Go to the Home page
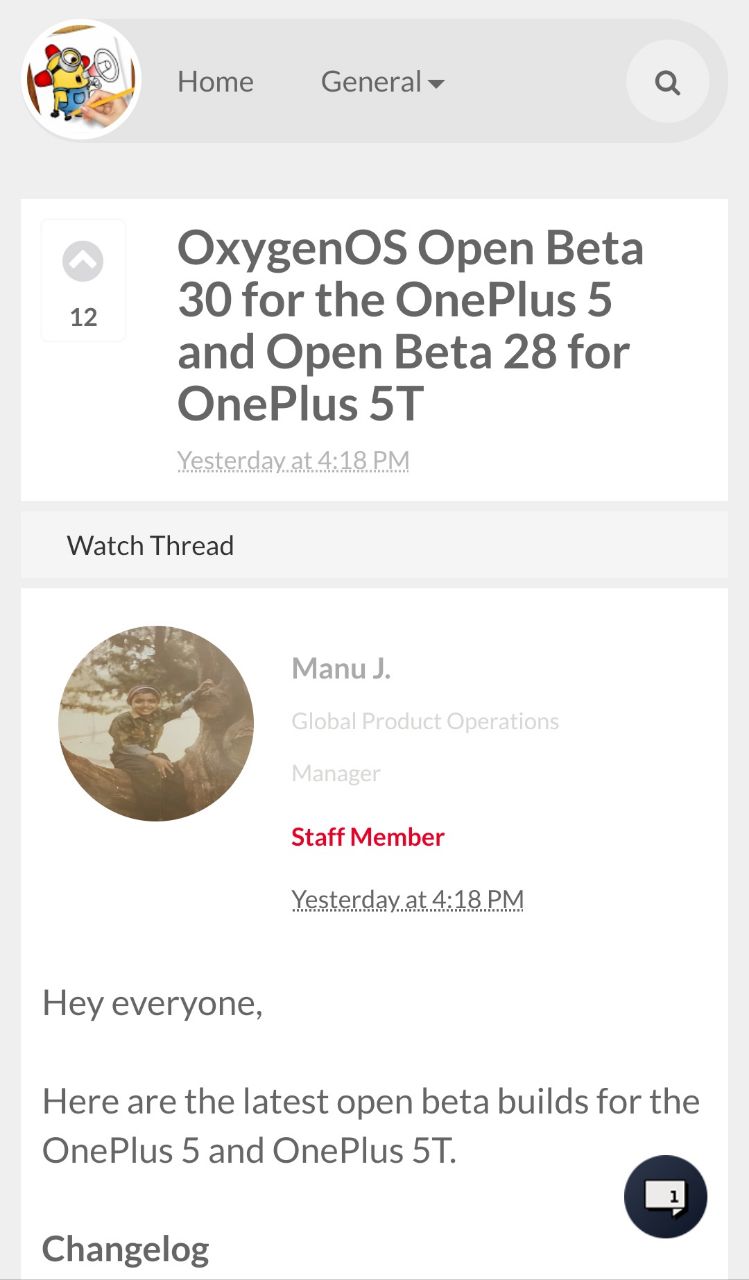The width and height of the screenshot is (749, 1280). 215,82
